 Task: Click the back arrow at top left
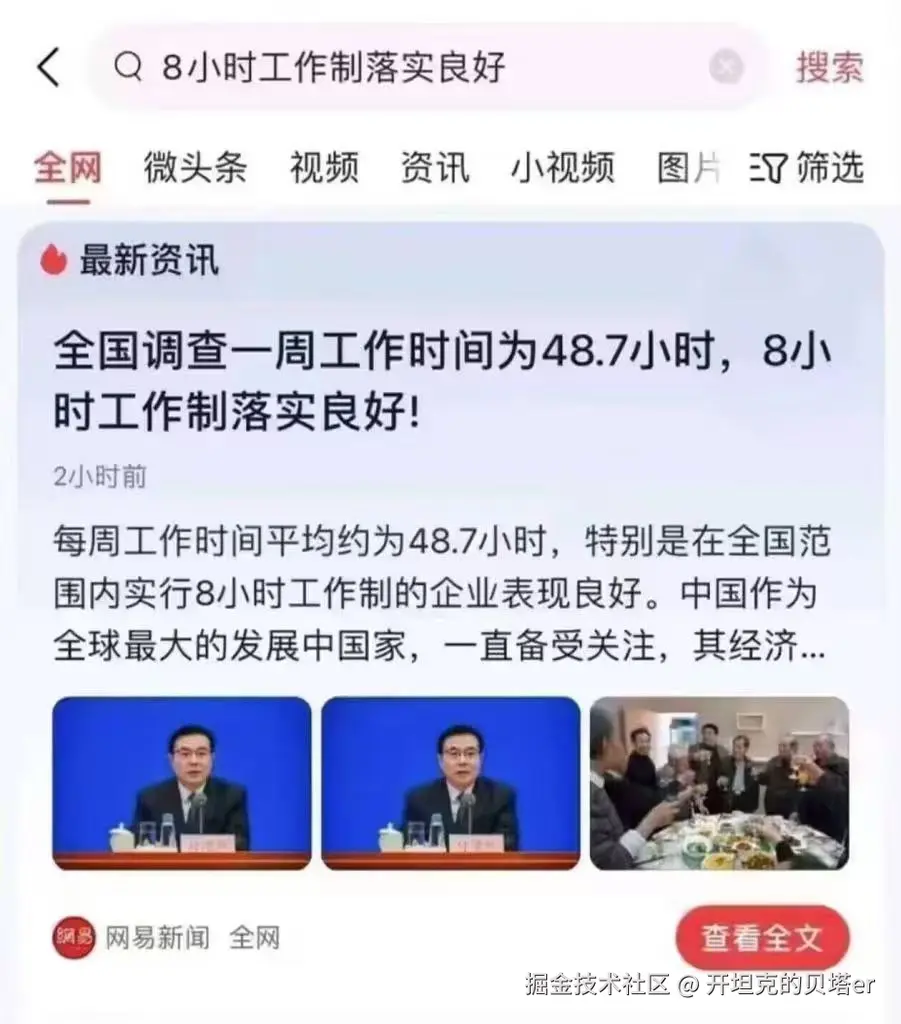pyautogui.click(x=46, y=67)
